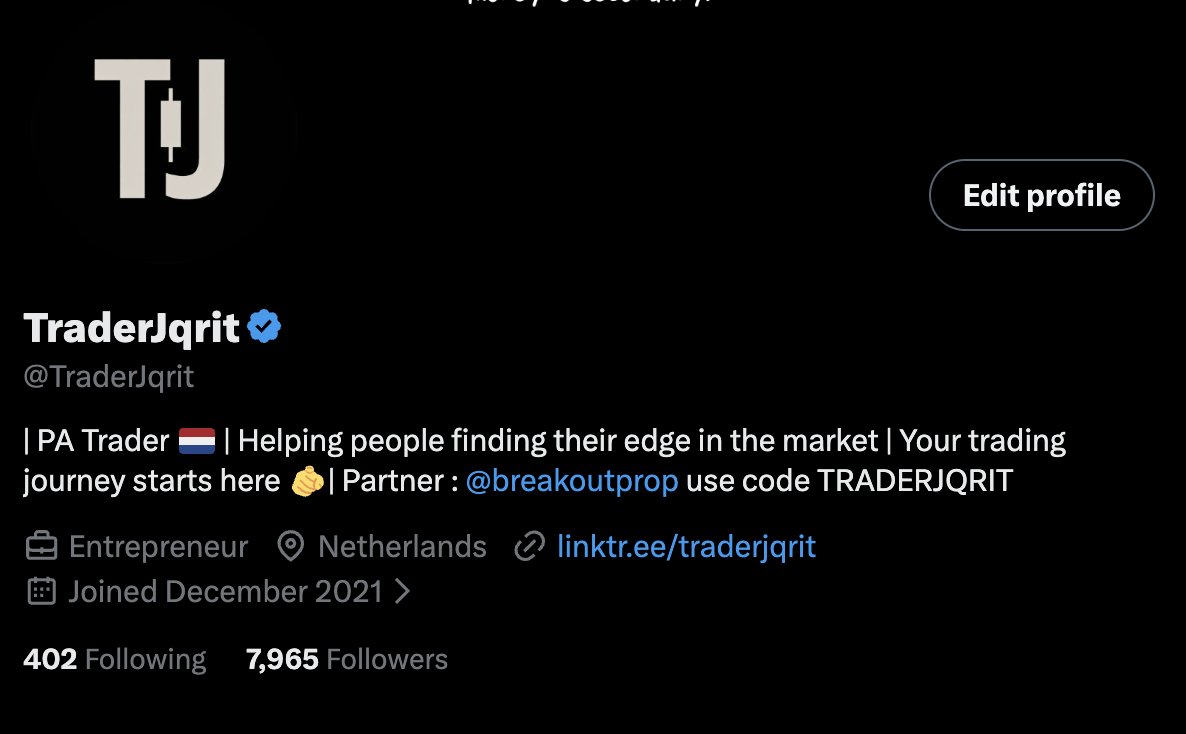Tap the blue verified badge
1186x734 pixels.
(x=264, y=327)
